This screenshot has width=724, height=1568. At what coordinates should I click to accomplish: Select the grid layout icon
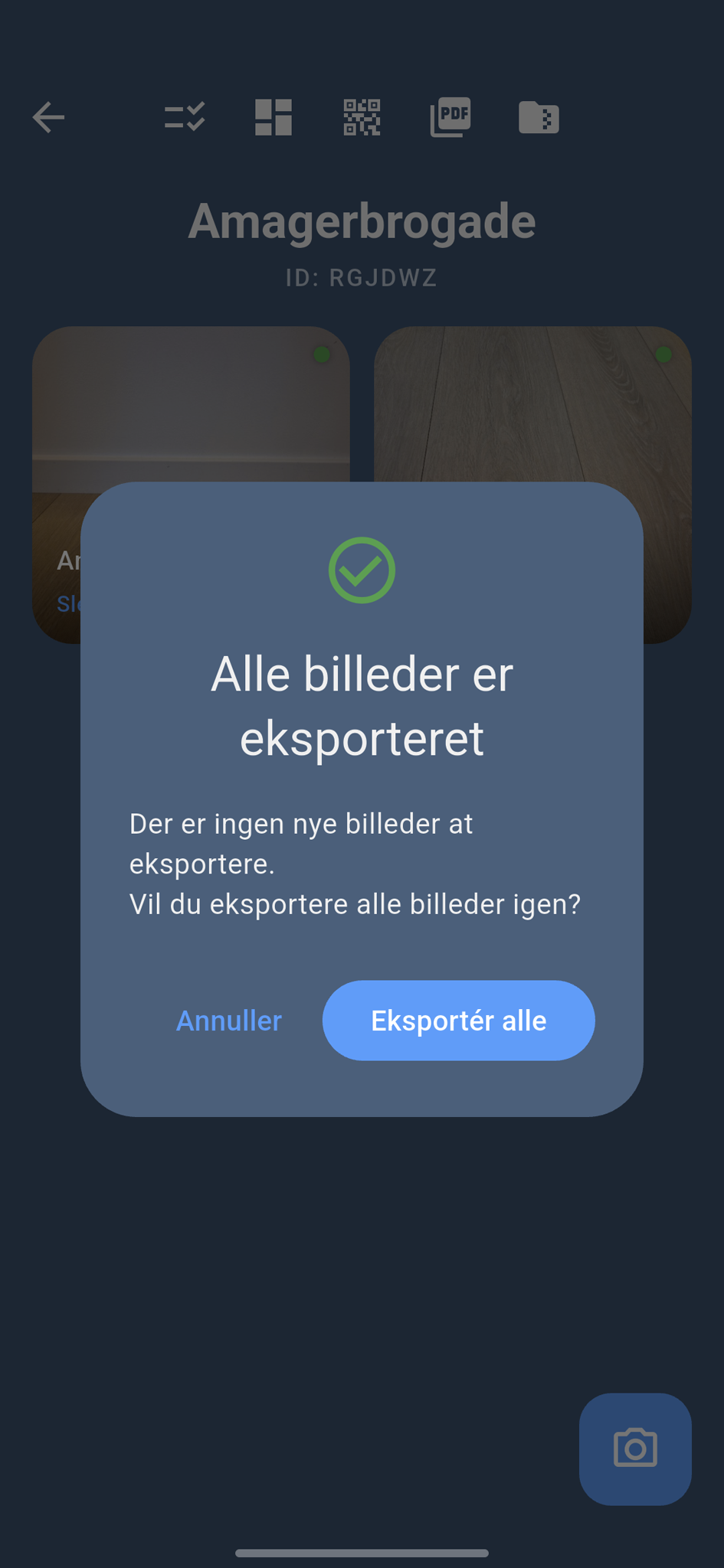[x=272, y=117]
